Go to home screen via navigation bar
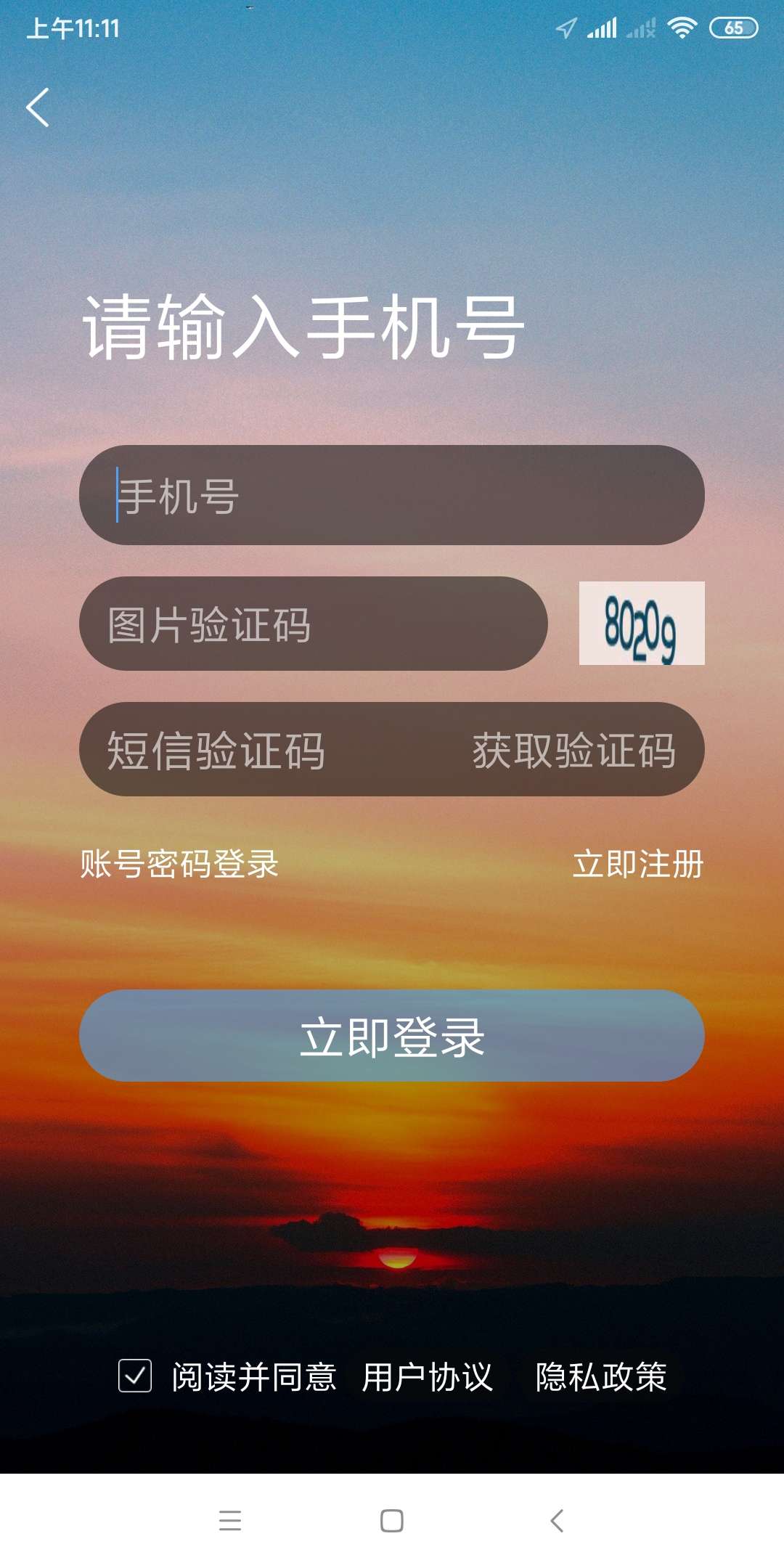 click(x=392, y=1520)
